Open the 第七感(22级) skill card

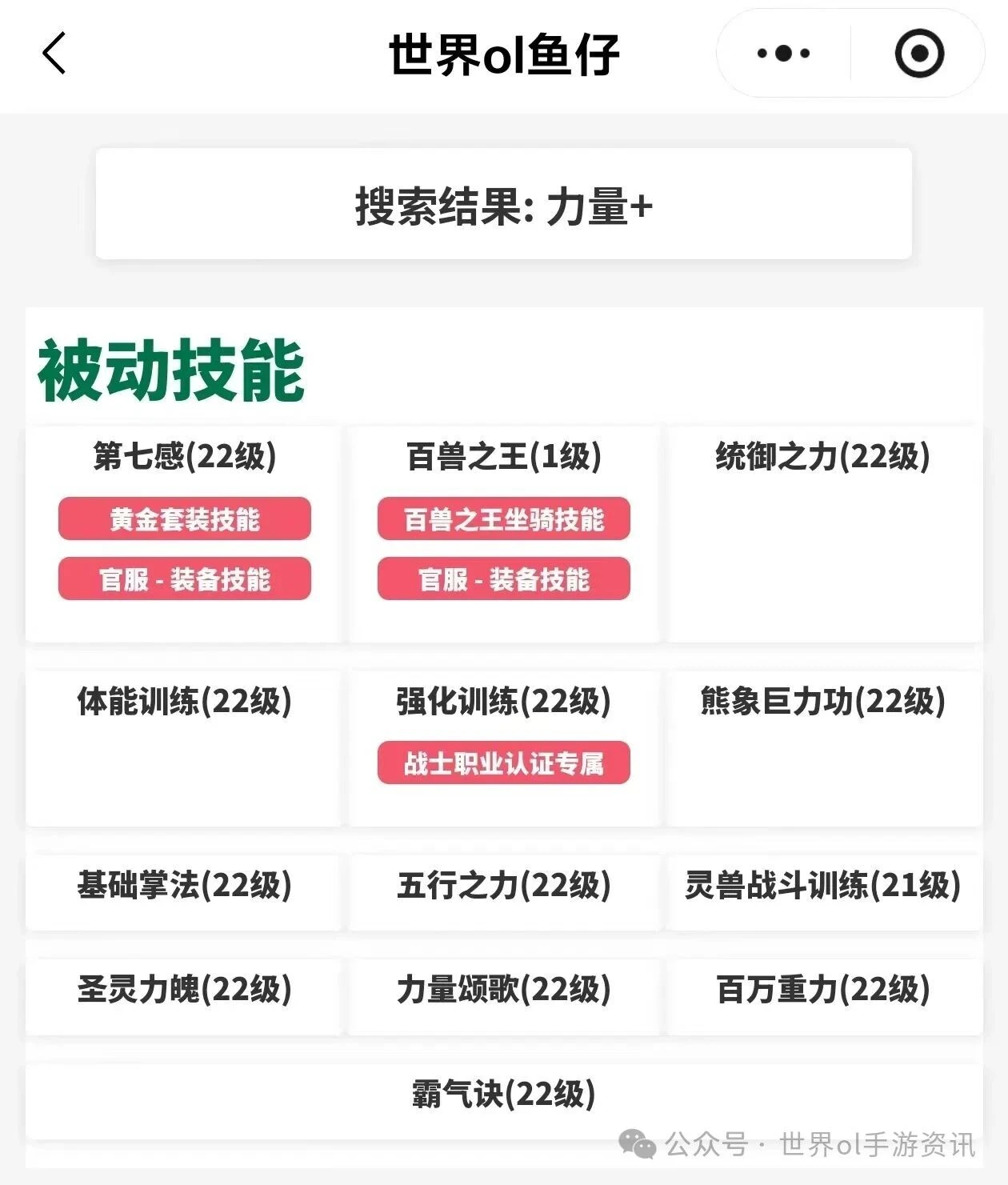[x=183, y=458]
